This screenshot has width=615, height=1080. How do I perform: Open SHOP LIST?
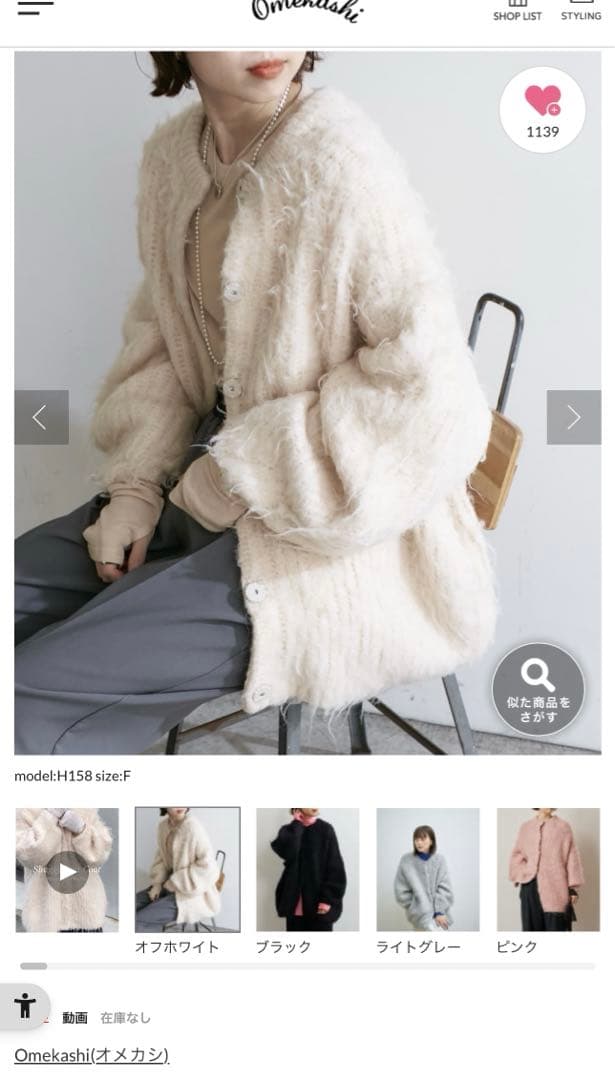pos(517,11)
